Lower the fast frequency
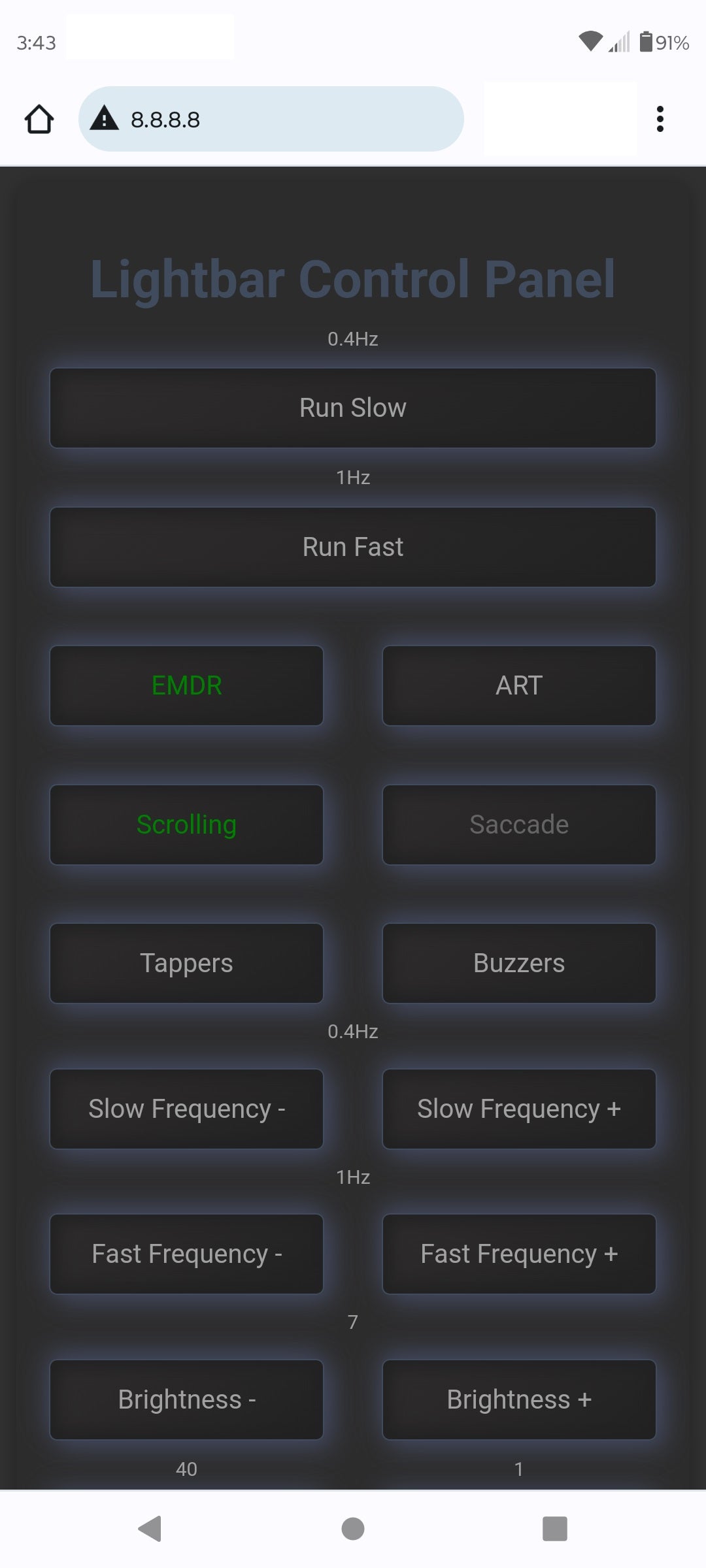This screenshot has height=1568, width=706. 186,1254
